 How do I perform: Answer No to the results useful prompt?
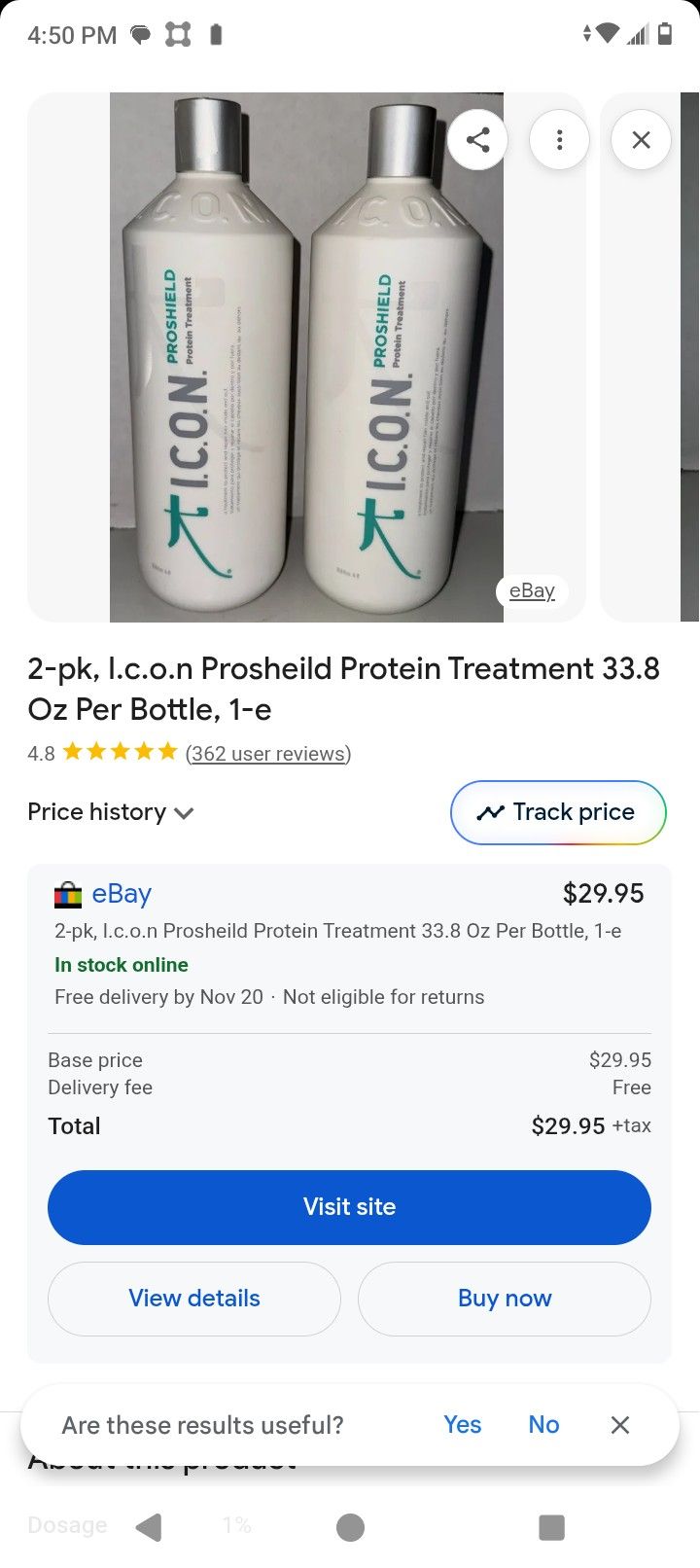point(543,1424)
